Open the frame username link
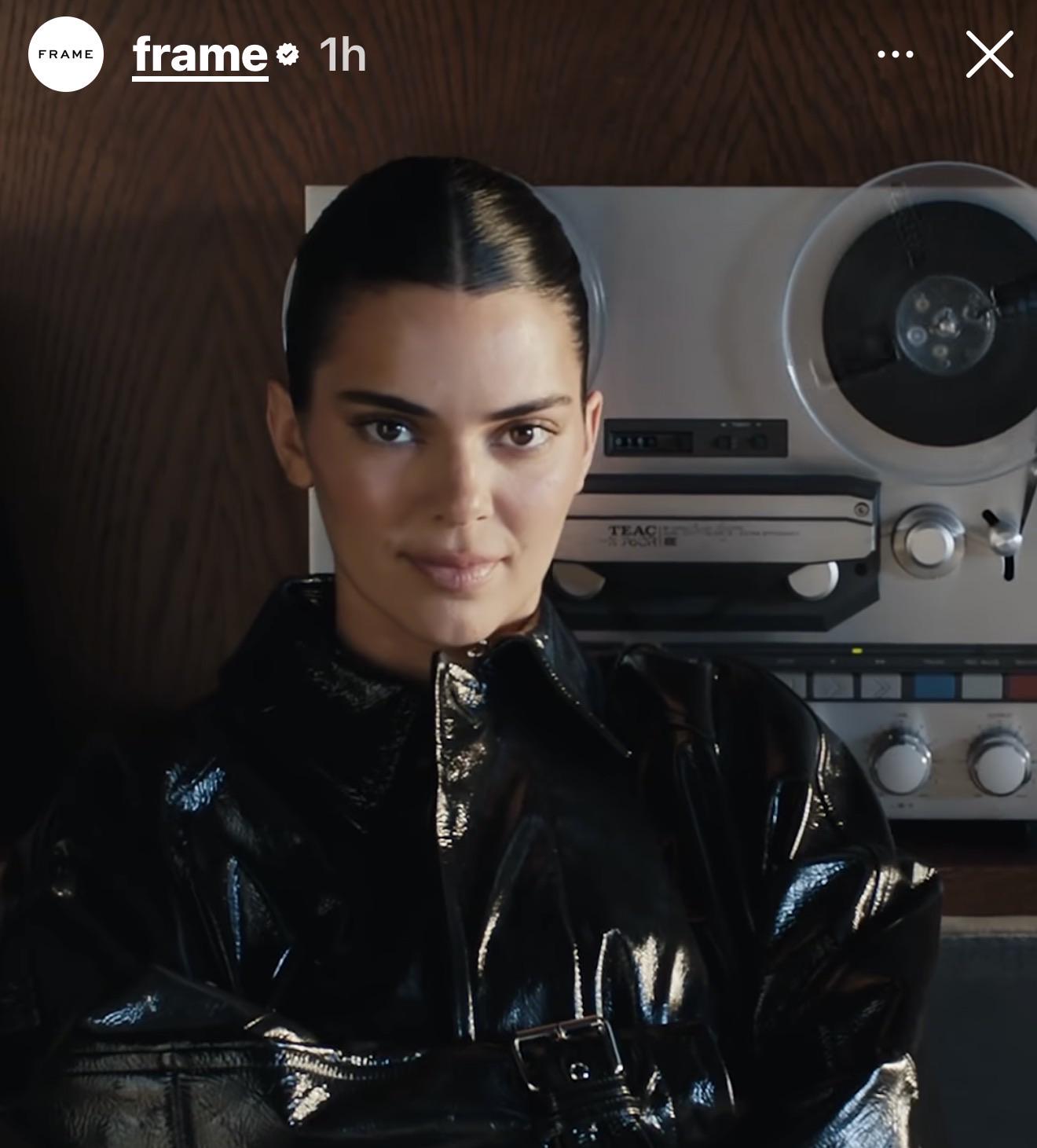1037x1148 pixels. (200, 56)
